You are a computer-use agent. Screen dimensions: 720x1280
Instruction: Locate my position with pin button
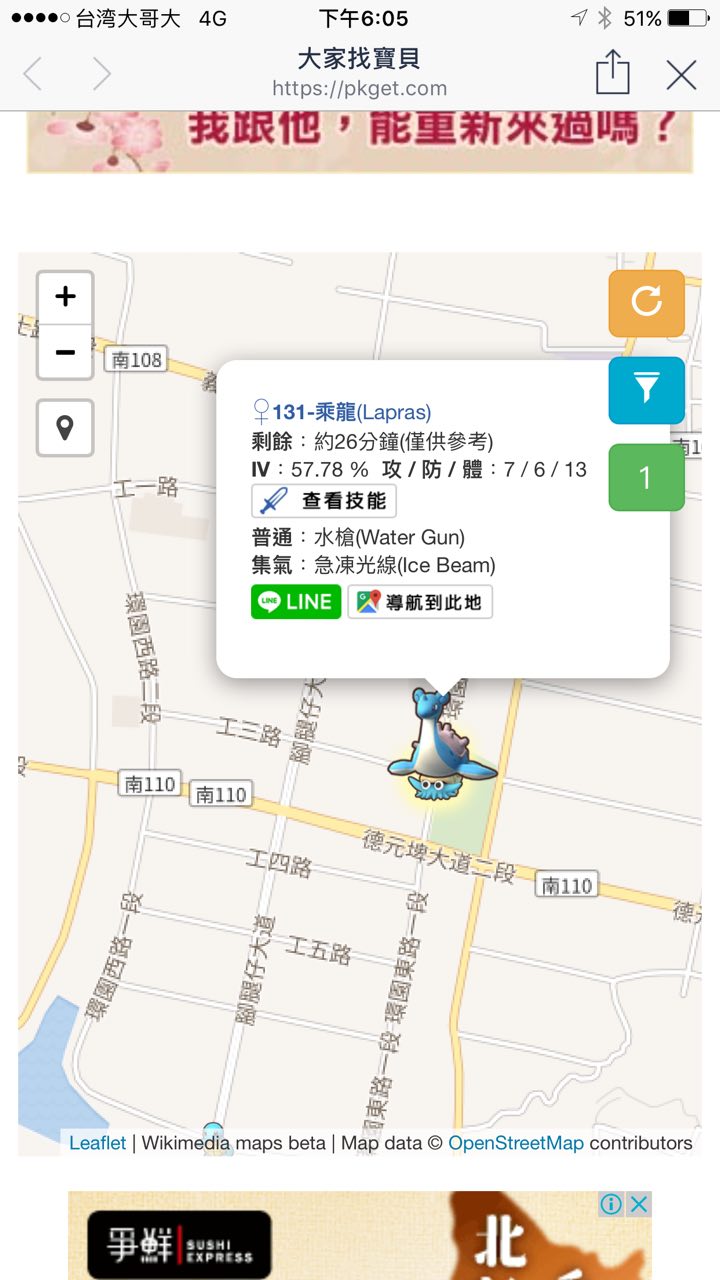[x=65, y=428]
